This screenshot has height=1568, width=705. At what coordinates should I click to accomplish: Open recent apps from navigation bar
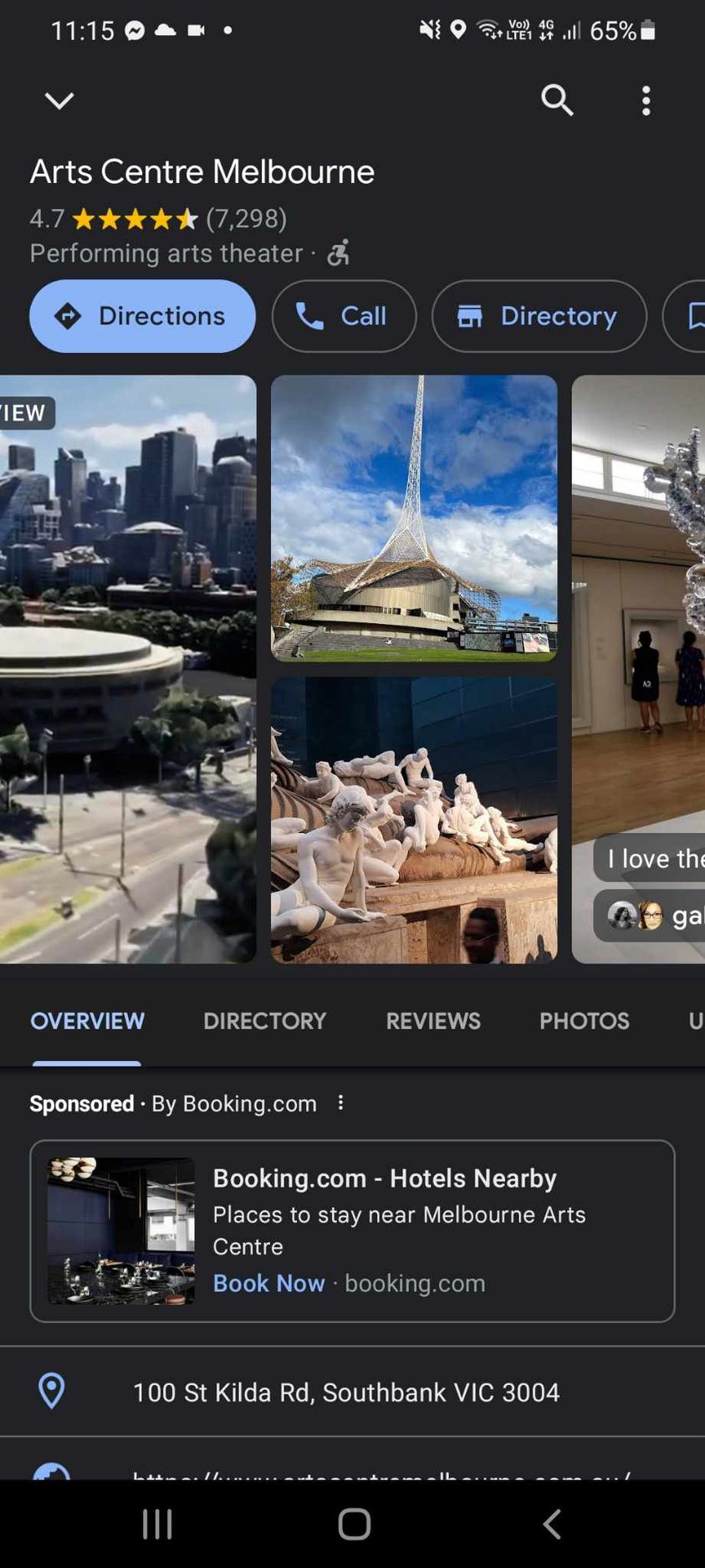coord(157,1524)
